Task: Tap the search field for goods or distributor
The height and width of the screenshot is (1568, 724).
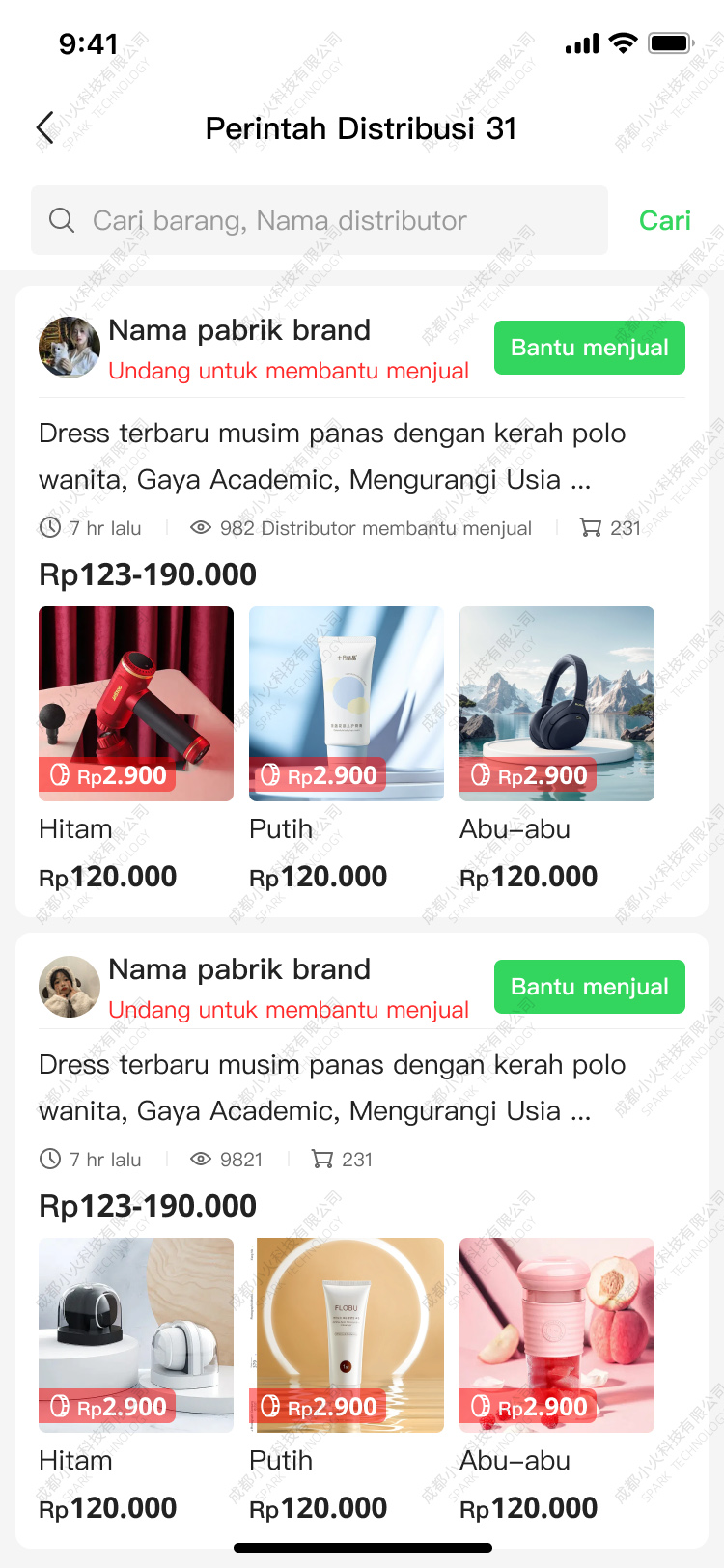Action: 319,220
